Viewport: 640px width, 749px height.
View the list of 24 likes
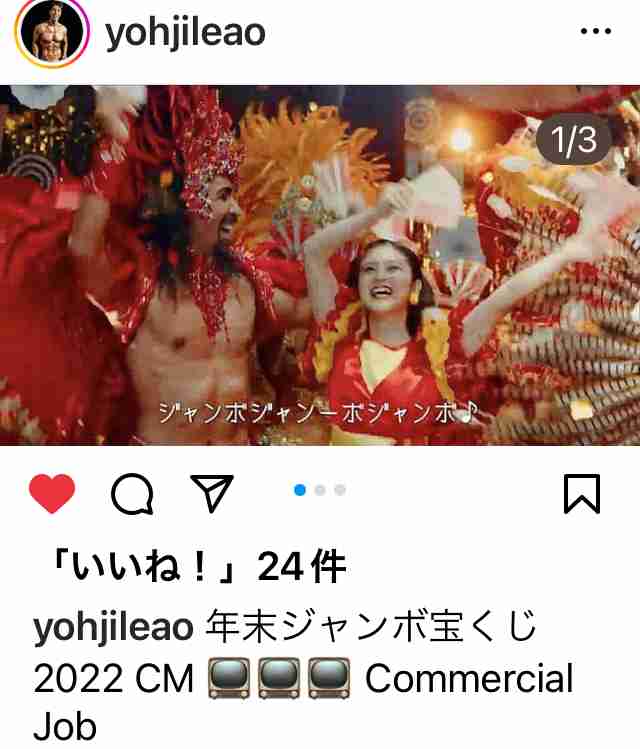198,568
